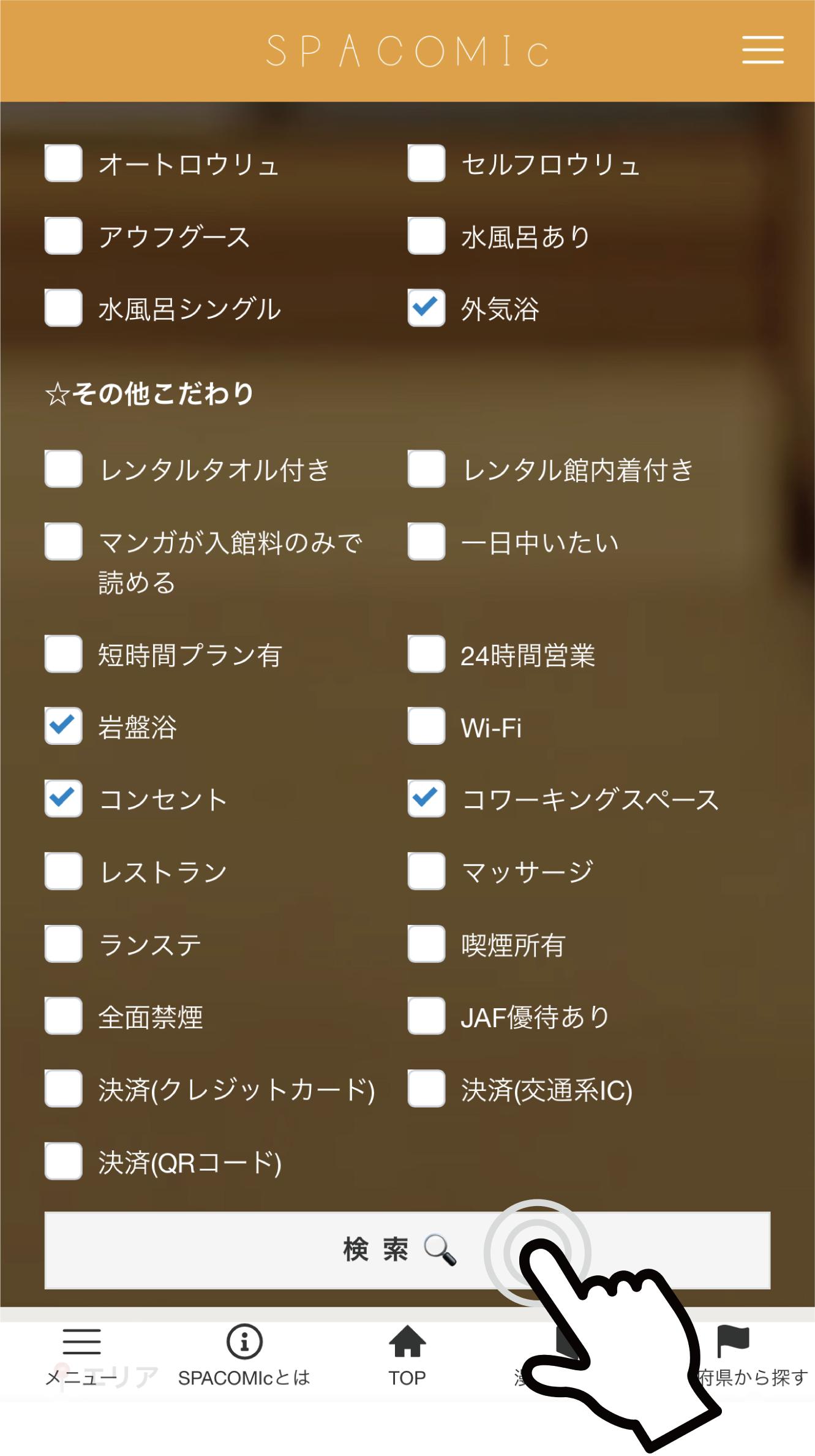Image resolution: width=815 pixels, height=1456 pixels.
Task: Check 決済(QRコード) option
Action: tap(64, 1161)
